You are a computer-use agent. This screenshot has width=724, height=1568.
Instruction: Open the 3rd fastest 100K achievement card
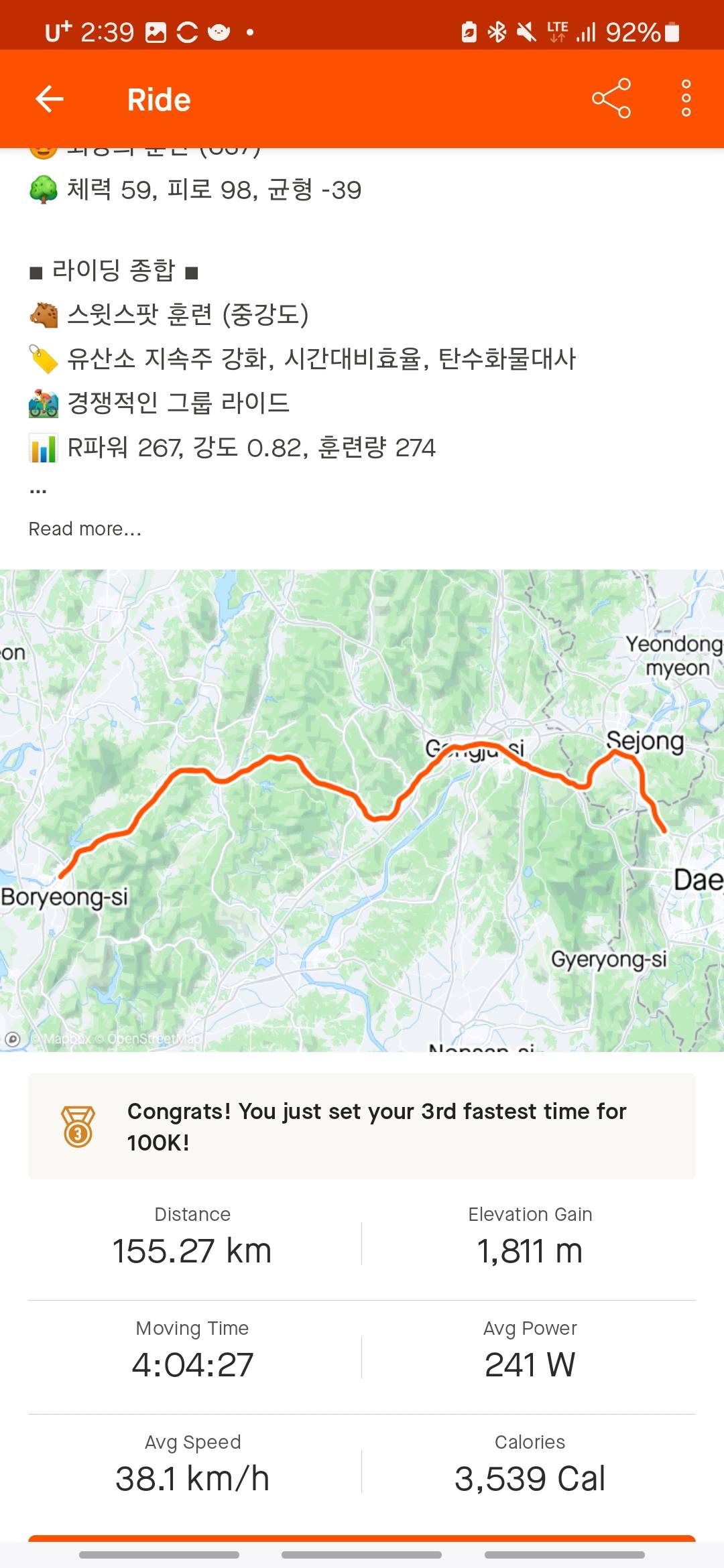[362, 1126]
